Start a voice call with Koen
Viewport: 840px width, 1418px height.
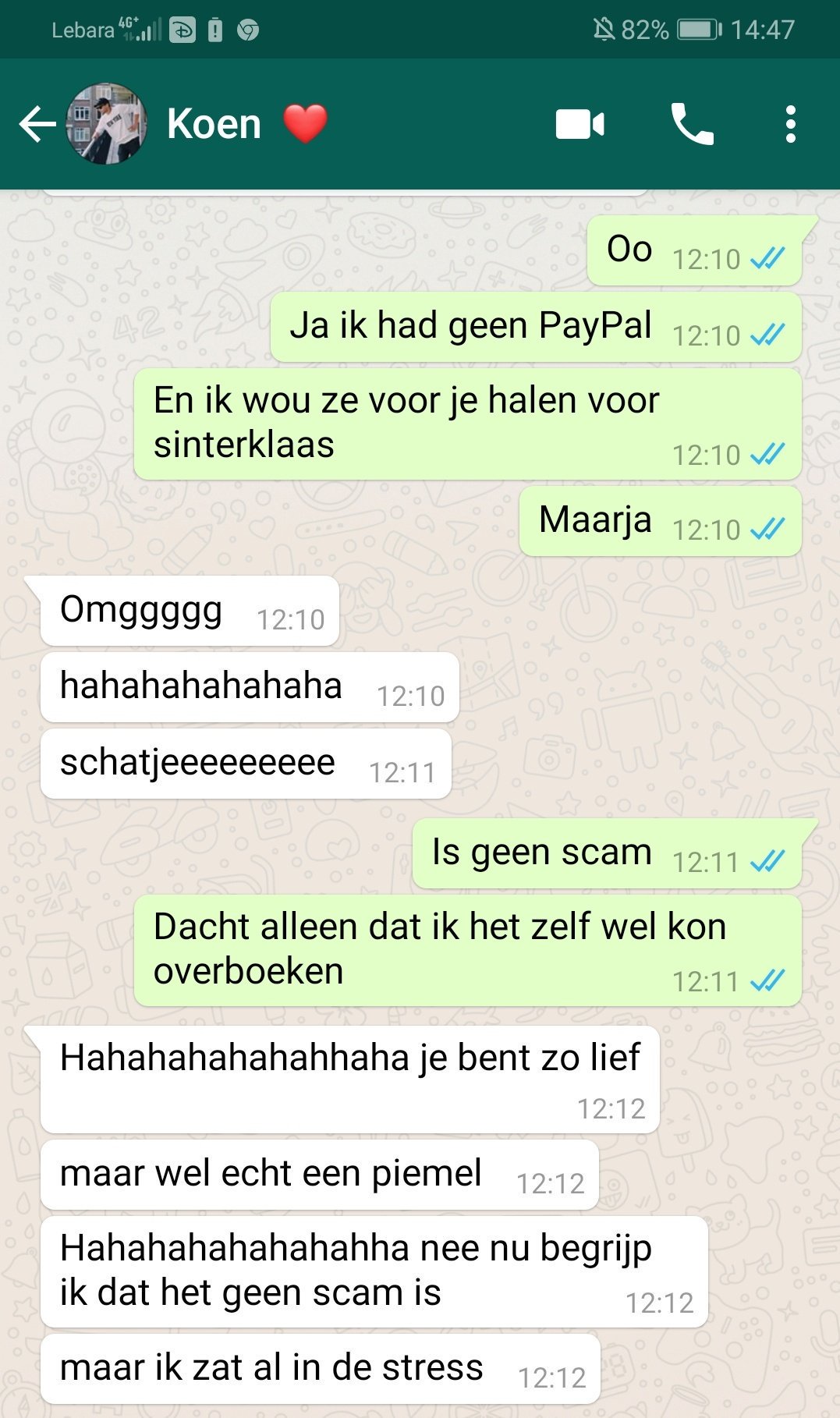[x=692, y=125]
